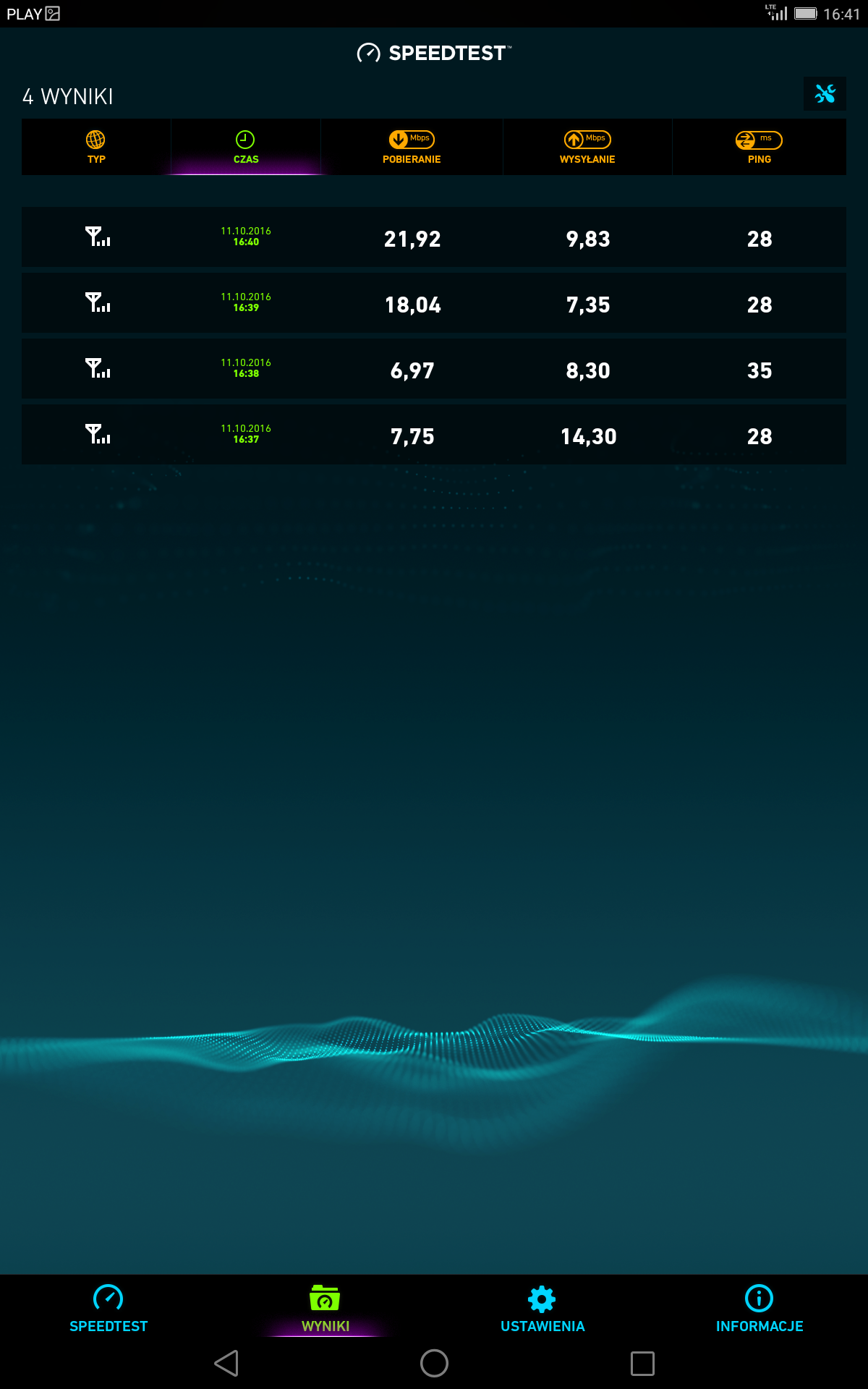Select the WYNIKI tab
868x1389 pixels.
click(x=325, y=1308)
